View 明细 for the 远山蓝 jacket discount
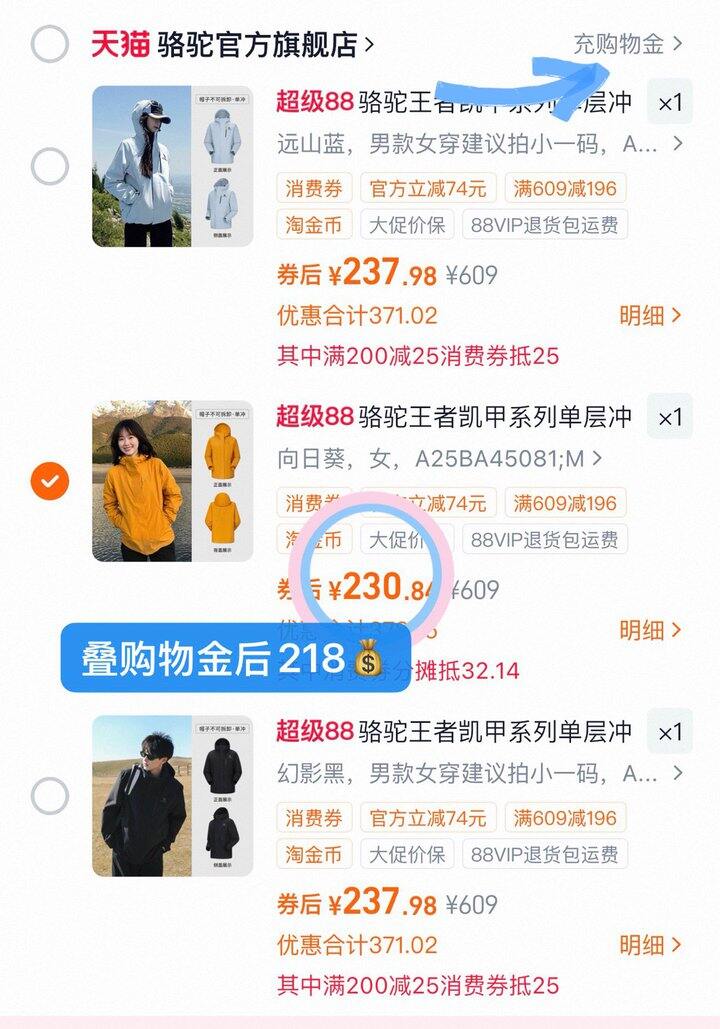 pyautogui.click(x=650, y=316)
